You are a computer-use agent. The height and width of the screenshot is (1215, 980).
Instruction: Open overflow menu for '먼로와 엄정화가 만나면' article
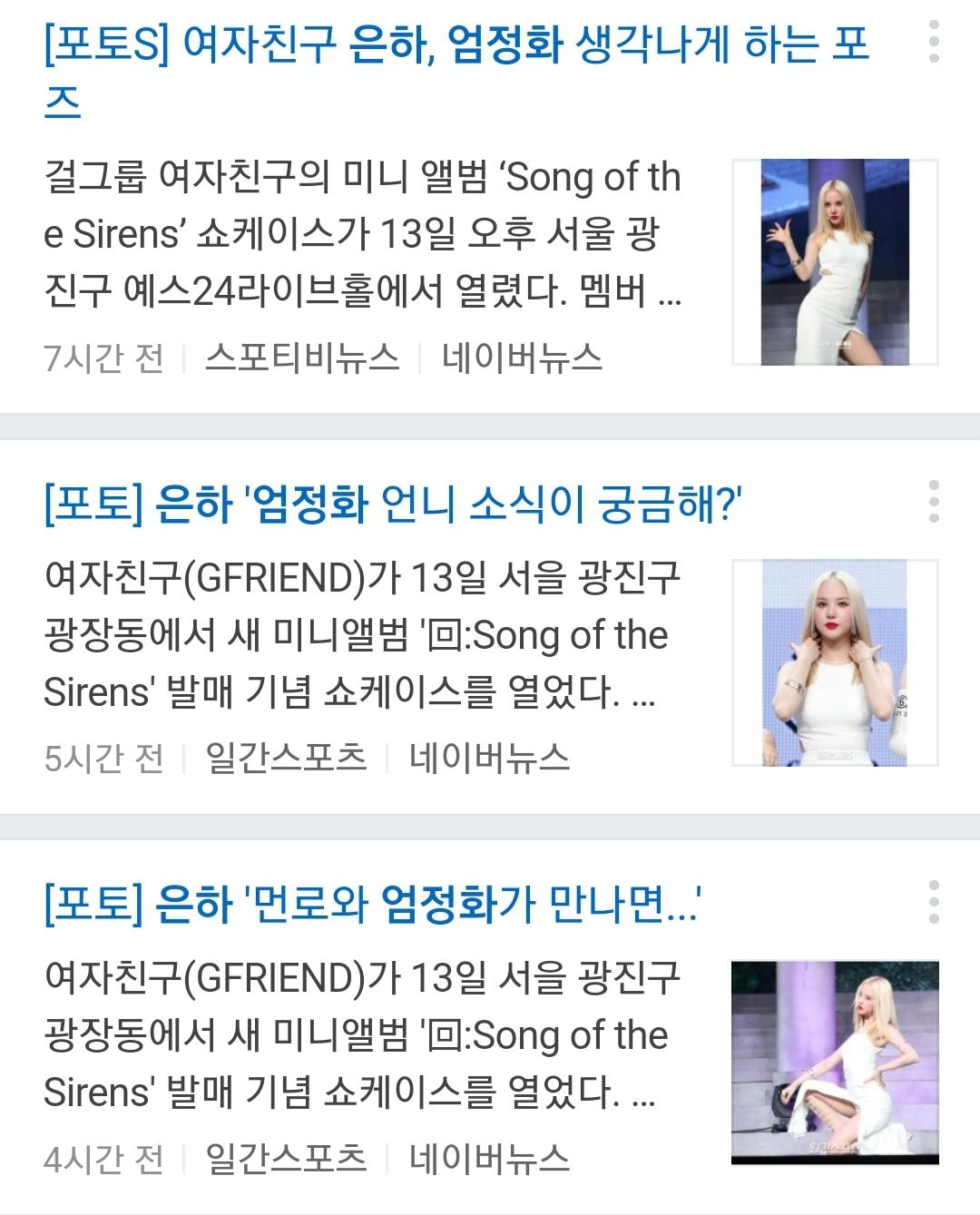point(934,902)
